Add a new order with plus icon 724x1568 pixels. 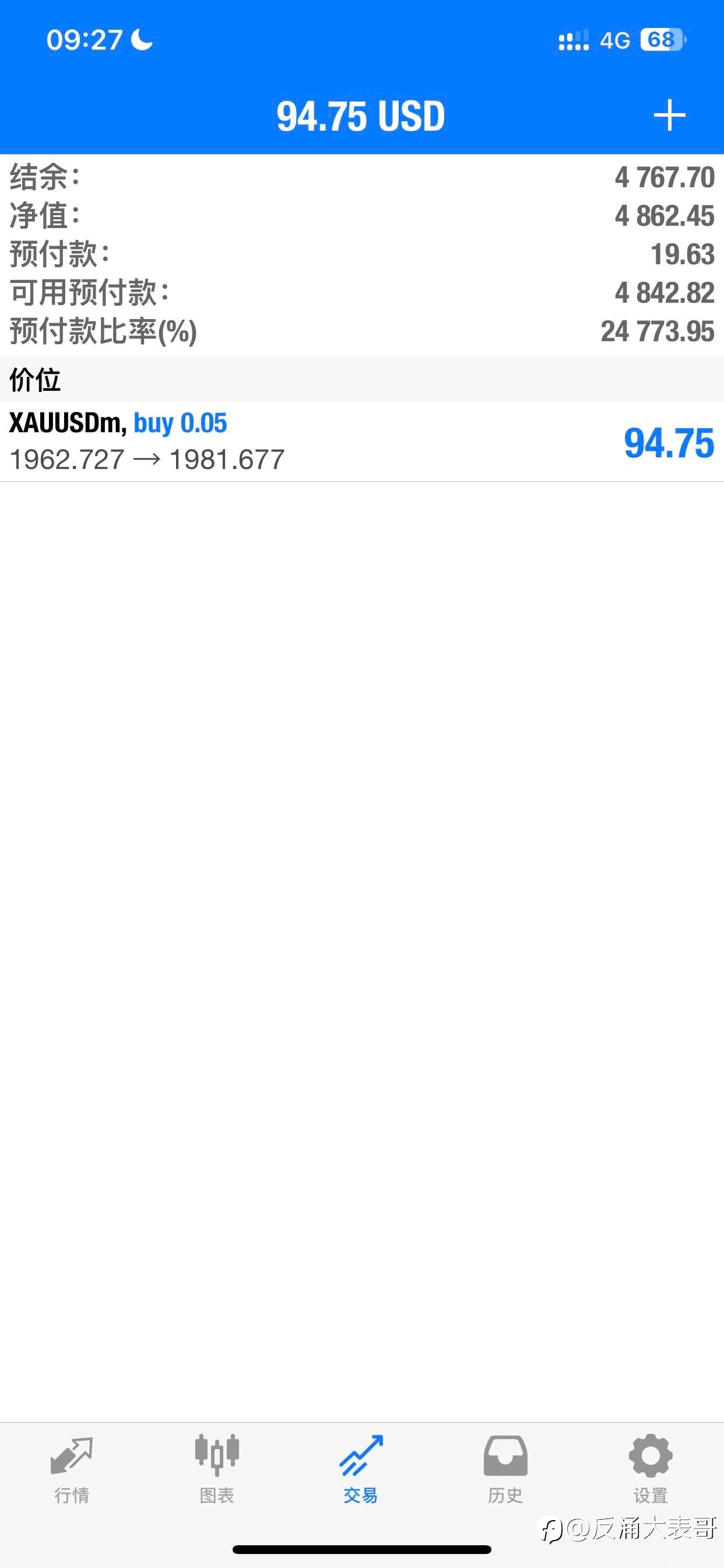point(669,115)
